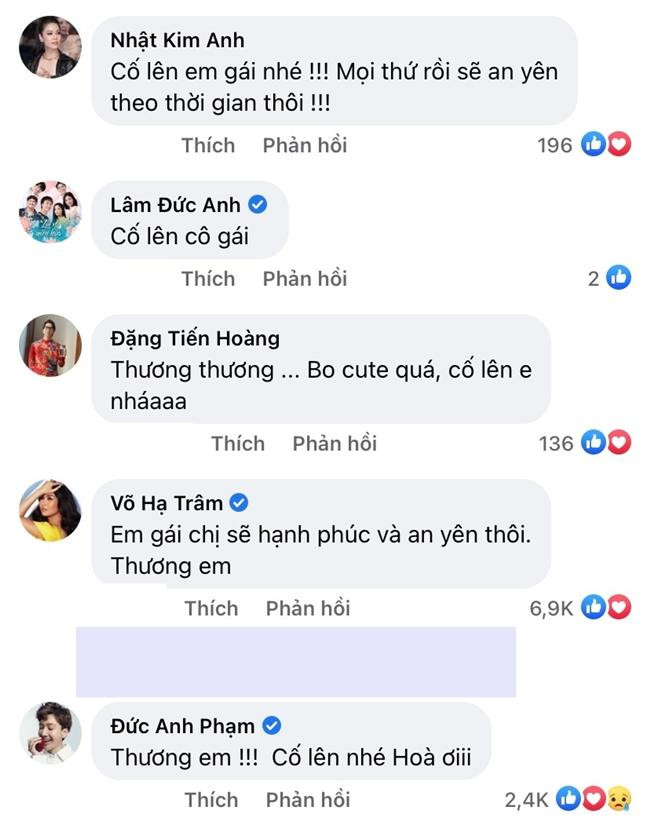Open Đức Anh Phạm's profile name

point(182,725)
